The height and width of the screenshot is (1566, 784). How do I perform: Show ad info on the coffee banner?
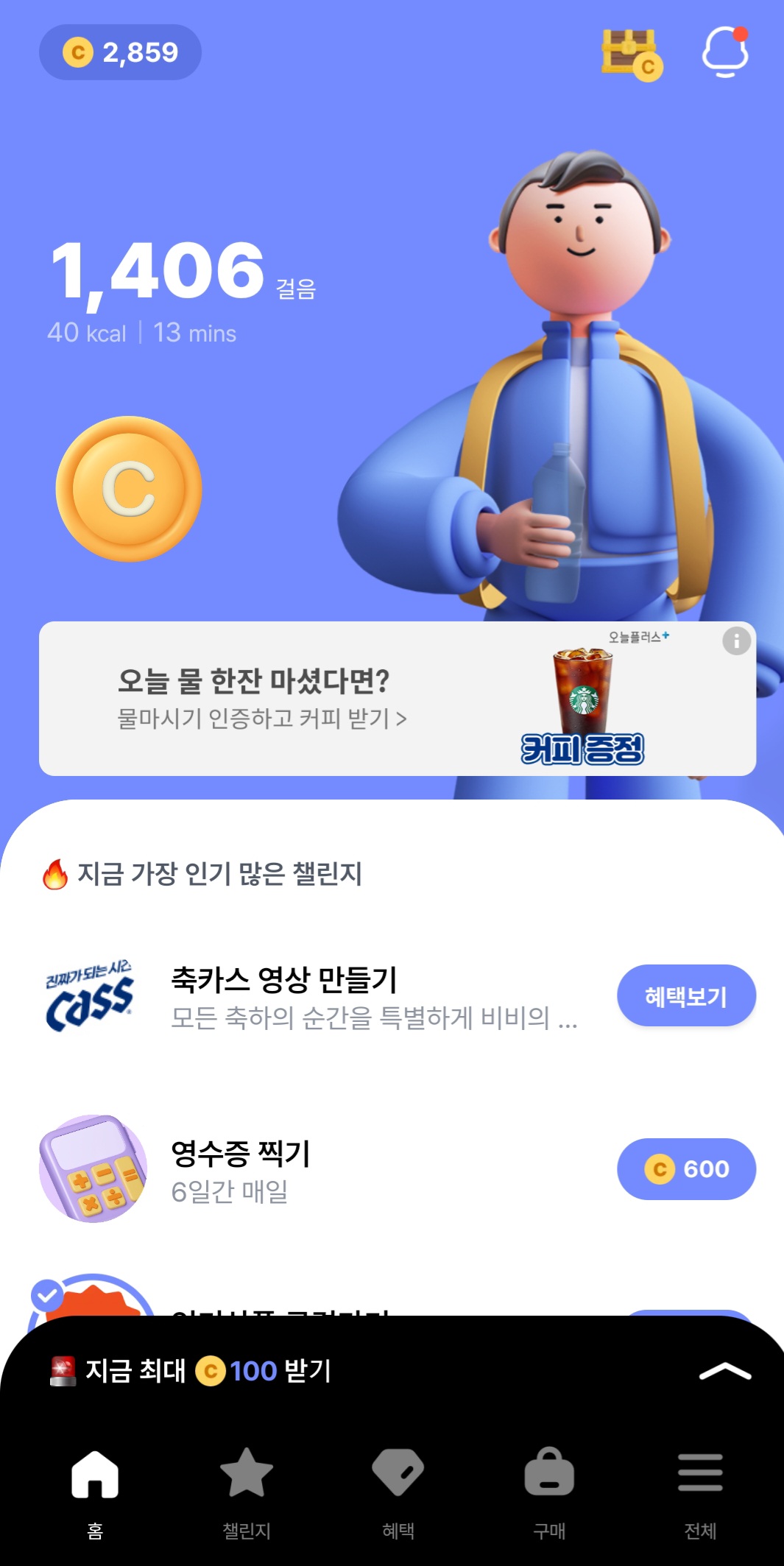pos(736,641)
